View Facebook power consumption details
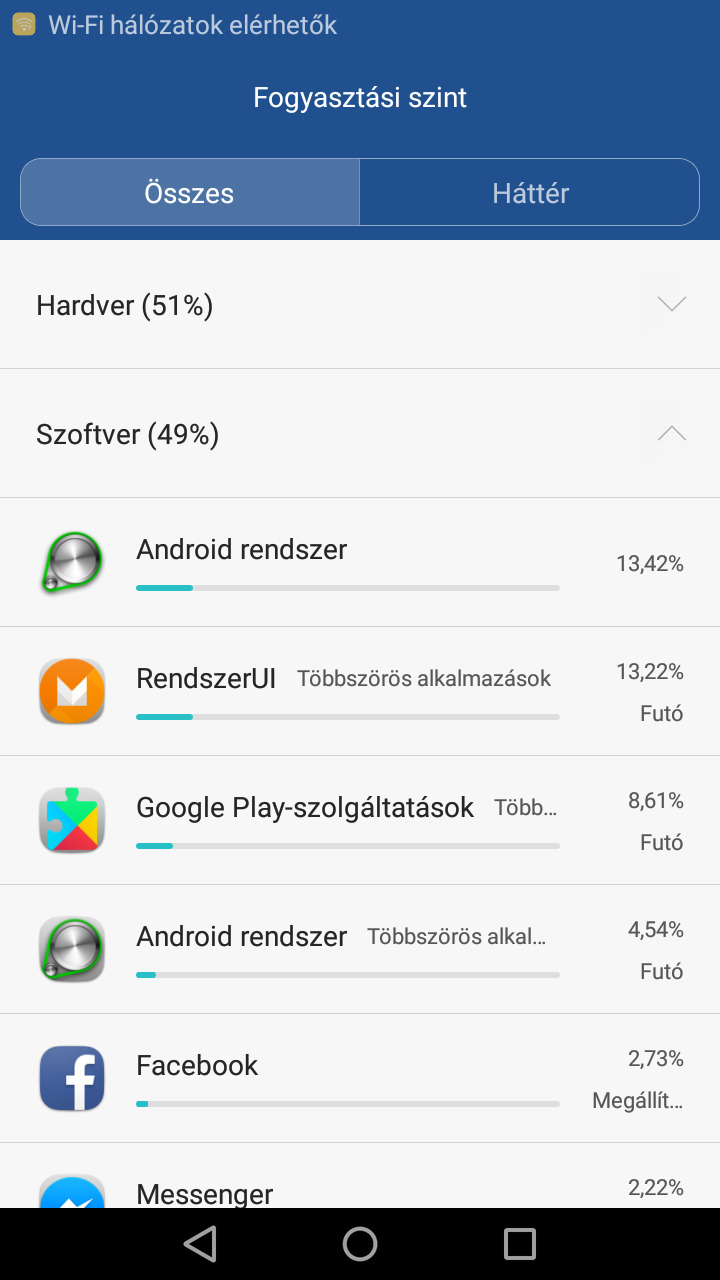The width and height of the screenshot is (720, 1280). 360,1079
